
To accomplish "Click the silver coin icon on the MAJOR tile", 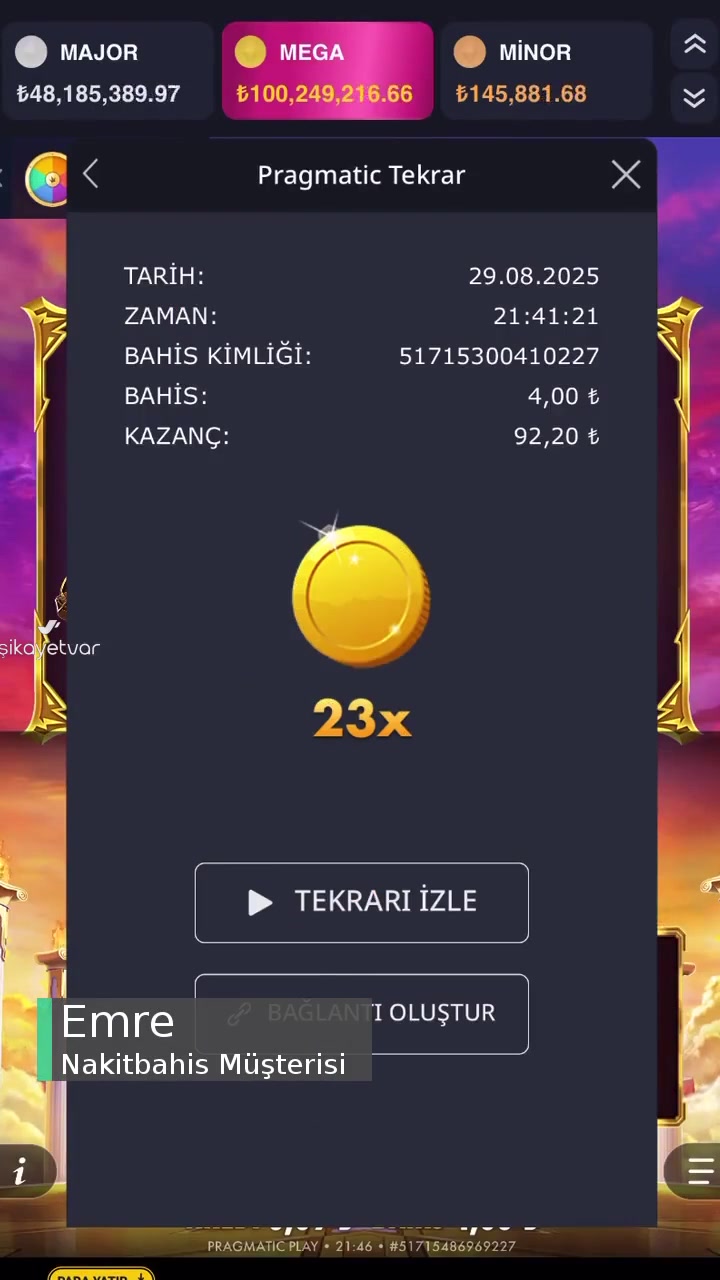I will pyautogui.click(x=30, y=52).
